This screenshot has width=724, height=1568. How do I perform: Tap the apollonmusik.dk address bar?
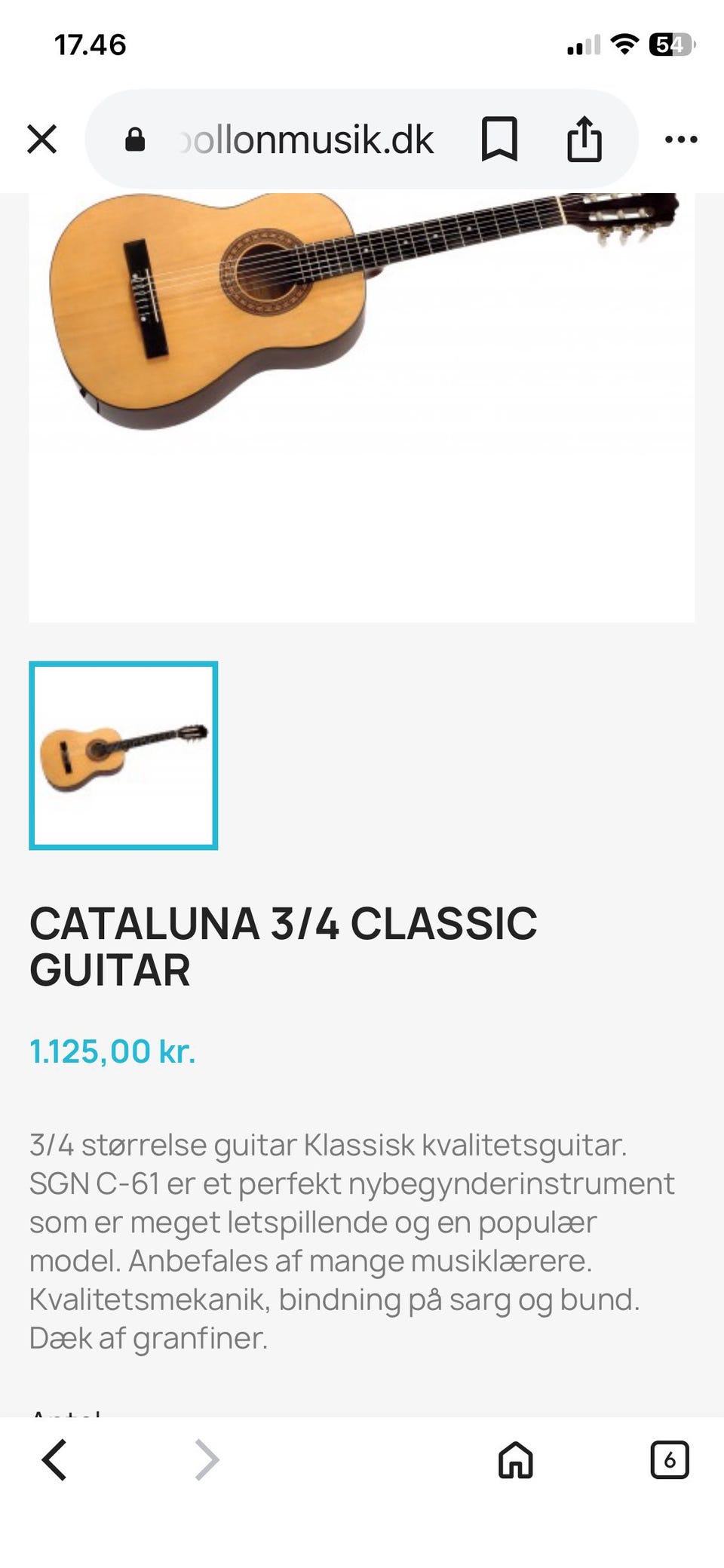tap(305, 140)
